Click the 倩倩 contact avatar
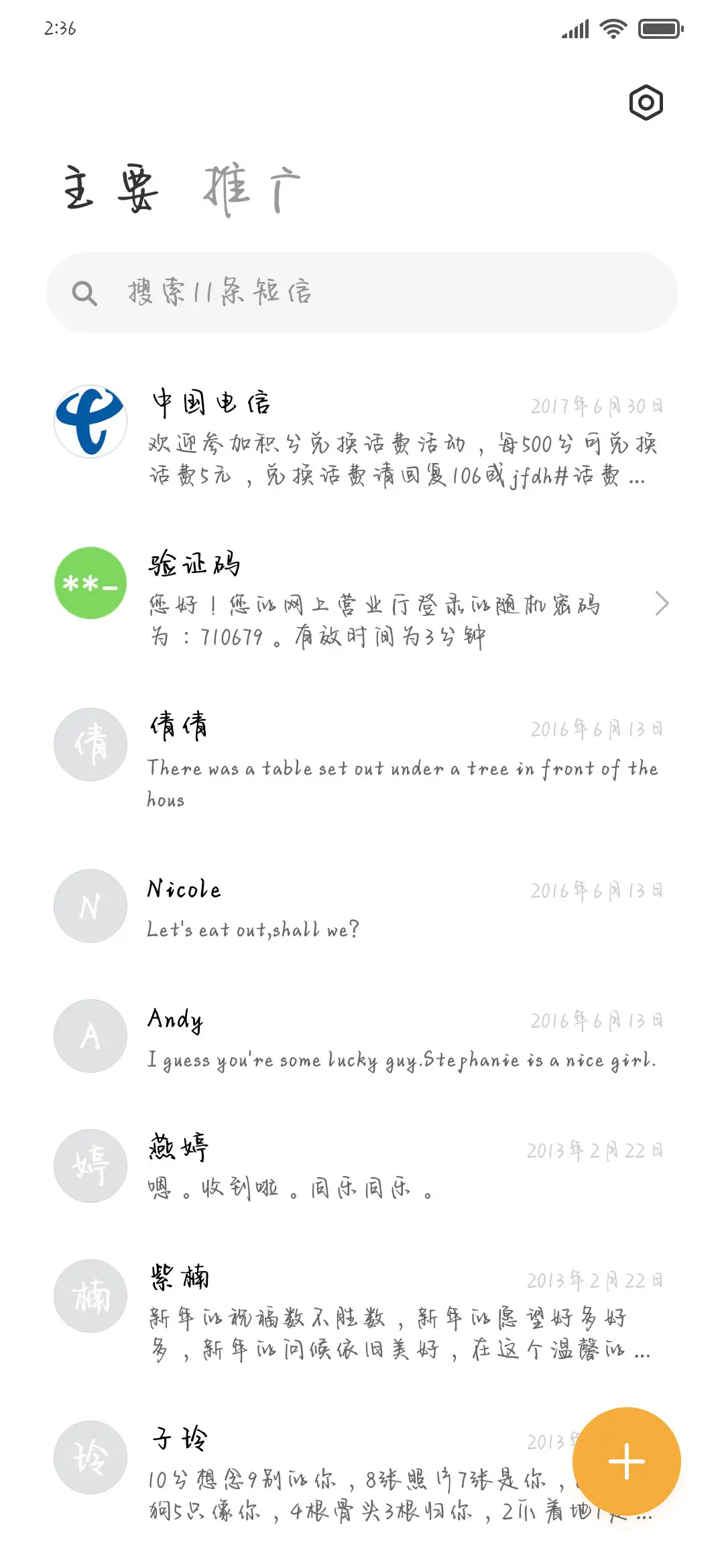Viewport: 724px width, 1568px height. click(x=90, y=745)
